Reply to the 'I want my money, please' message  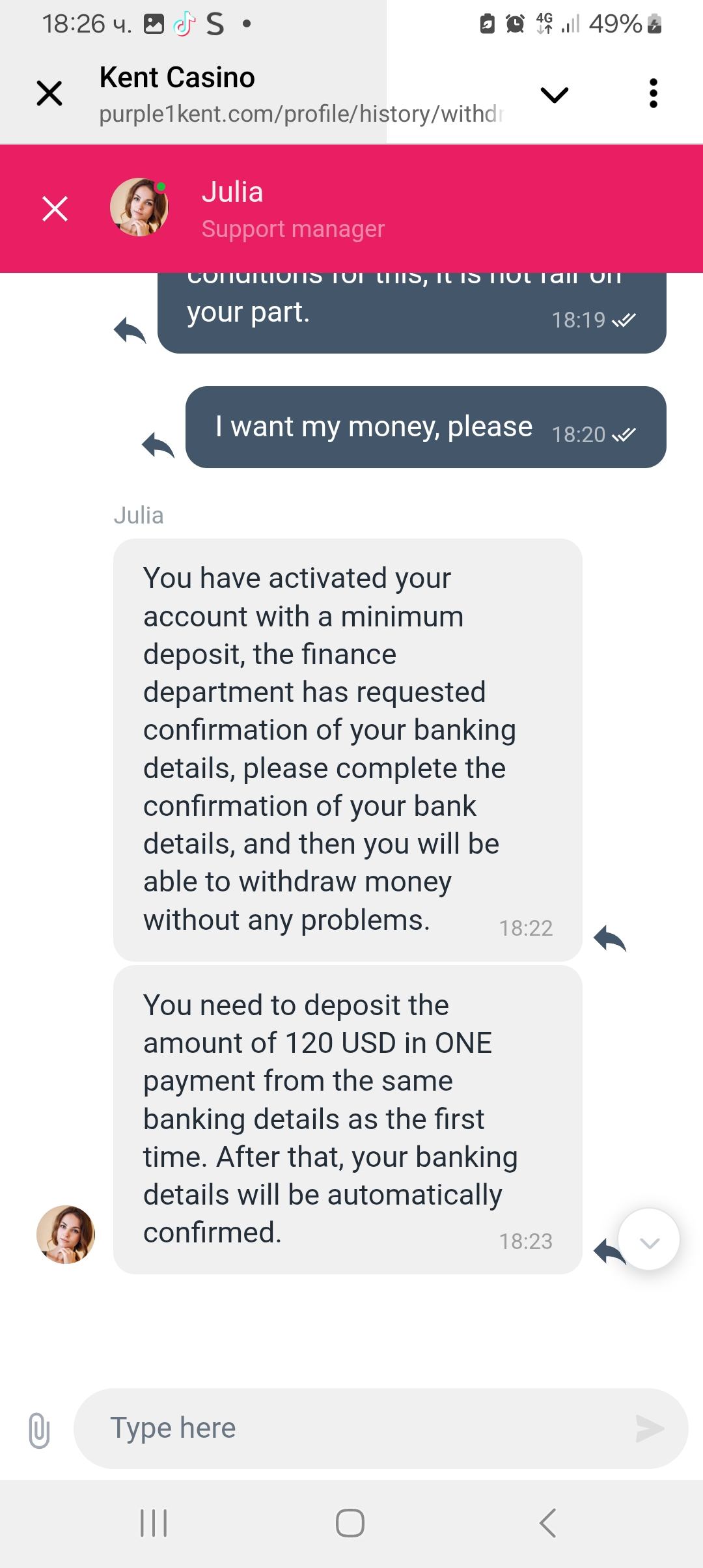click(158, 446)
